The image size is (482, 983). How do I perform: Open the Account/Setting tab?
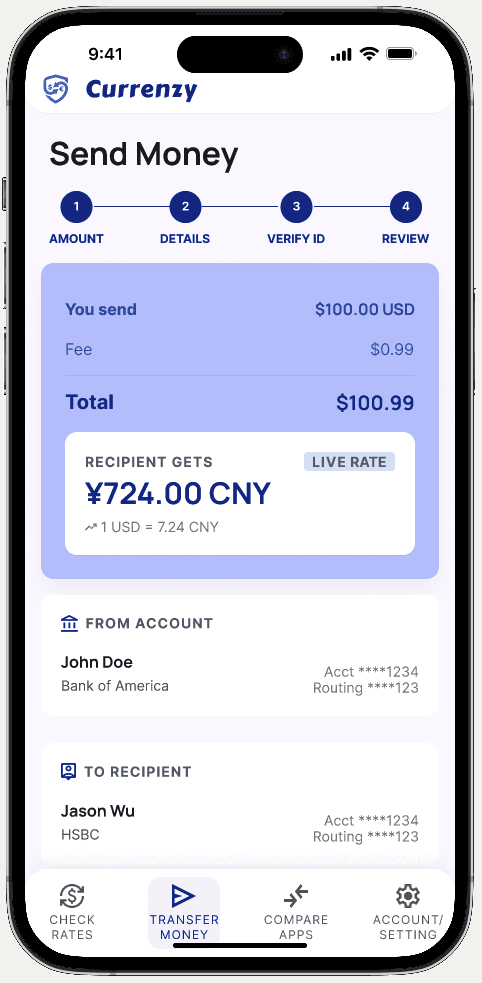(x=407, y=912)
